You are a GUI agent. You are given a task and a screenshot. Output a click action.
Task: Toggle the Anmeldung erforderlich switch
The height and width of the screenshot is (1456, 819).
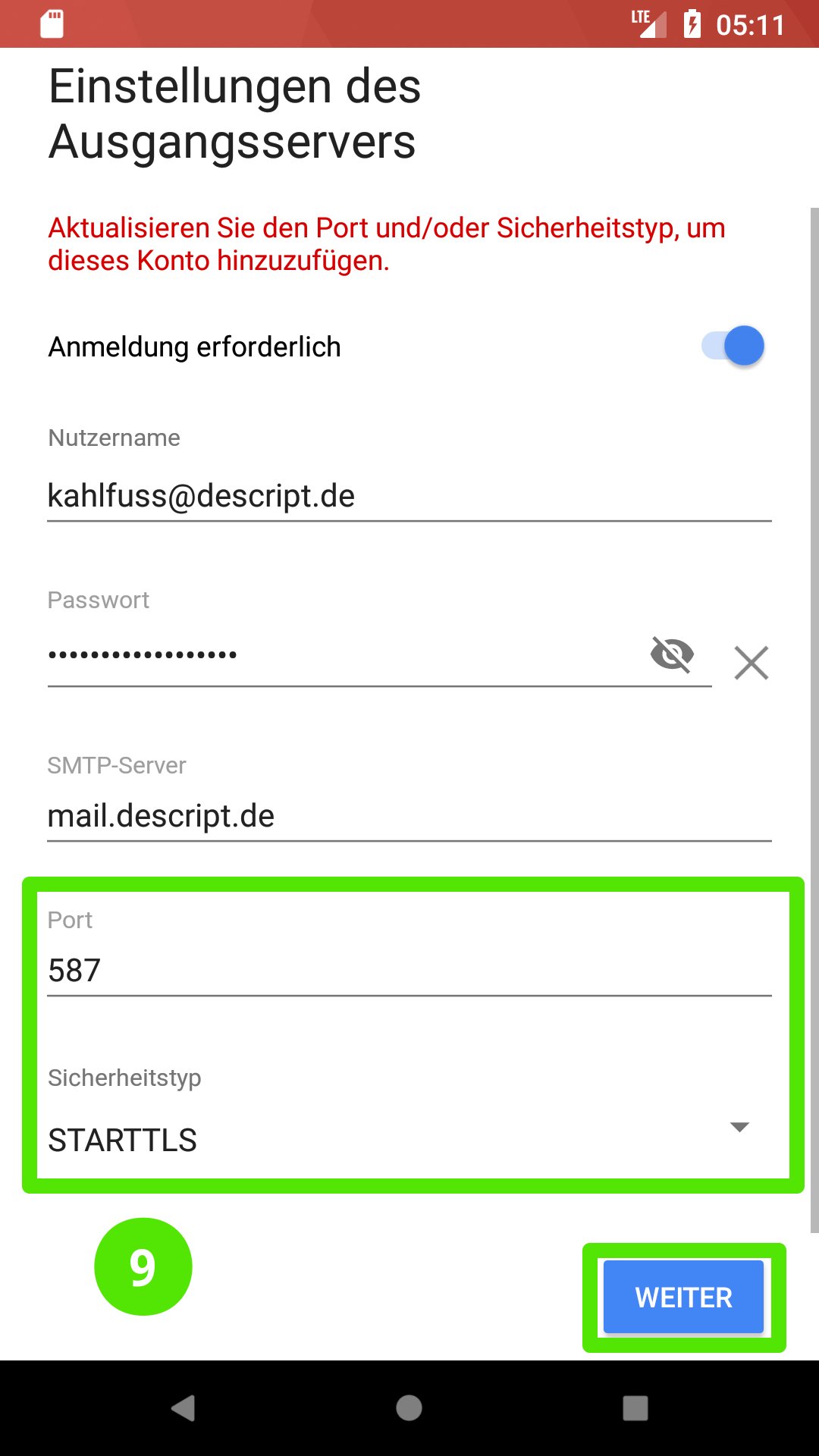tap(733, 346)
